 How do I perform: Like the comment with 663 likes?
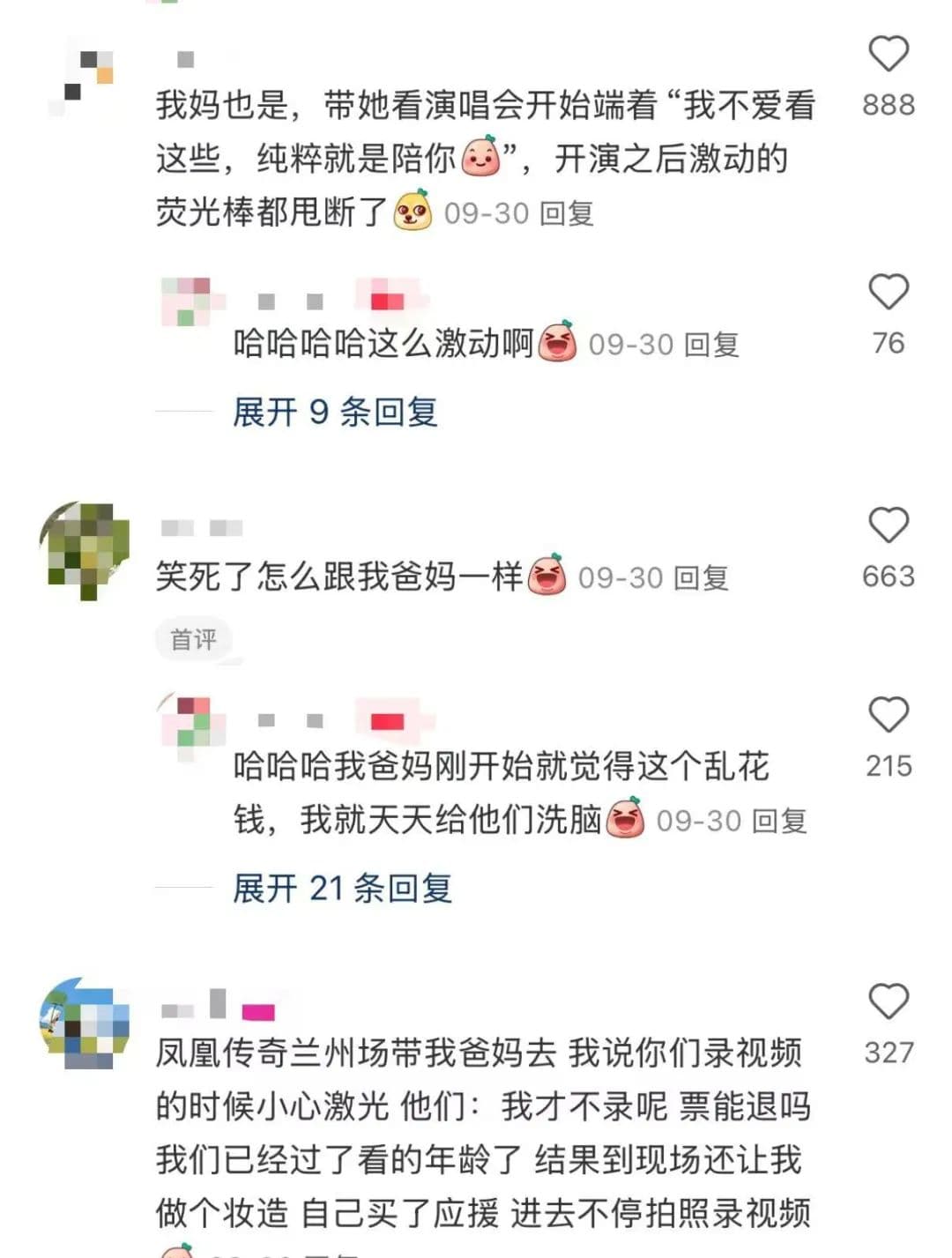coord(889,526)
